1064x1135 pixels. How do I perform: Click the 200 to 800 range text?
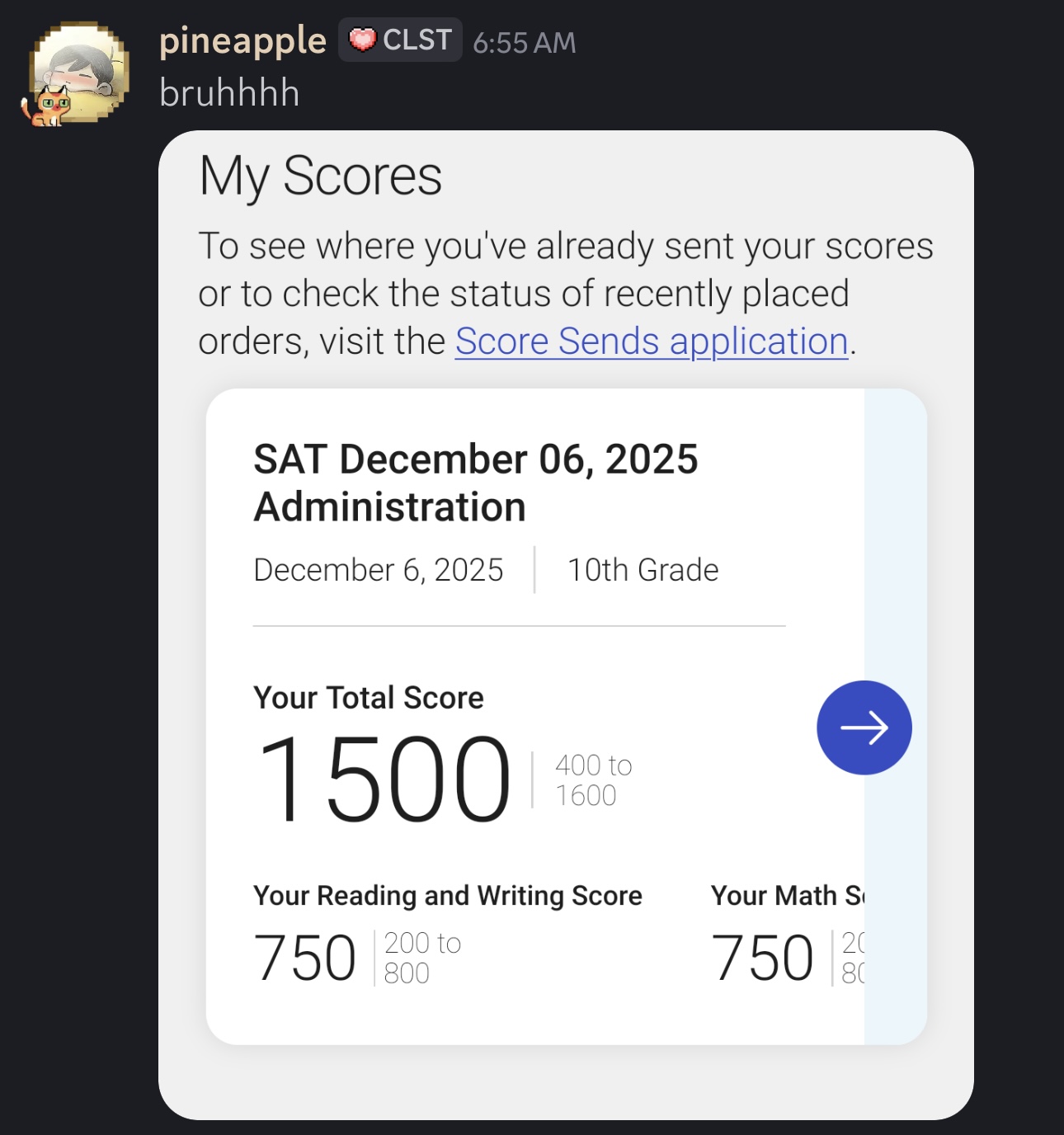[x=421, y=957]
